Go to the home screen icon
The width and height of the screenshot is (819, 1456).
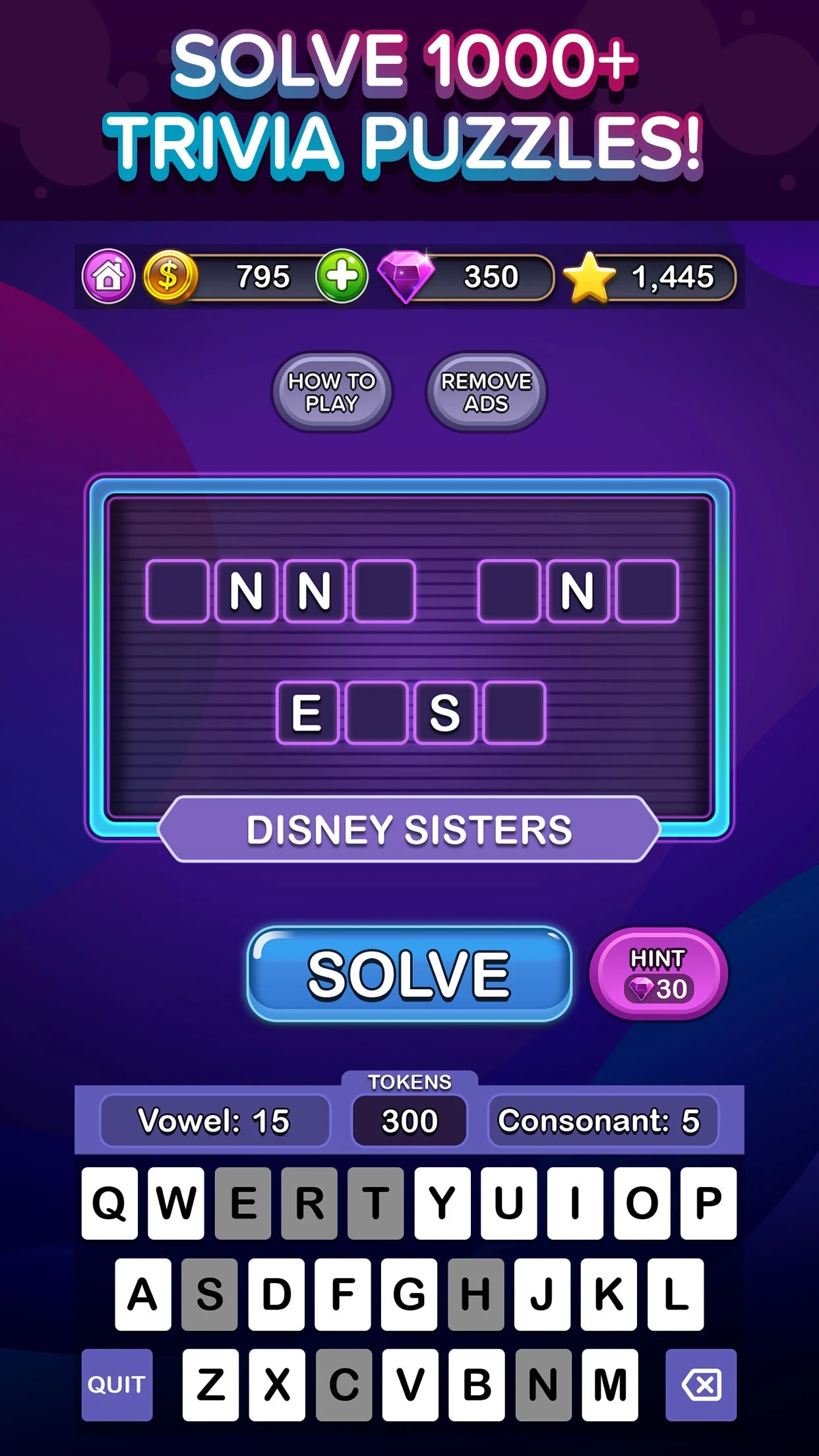[109, 276]
